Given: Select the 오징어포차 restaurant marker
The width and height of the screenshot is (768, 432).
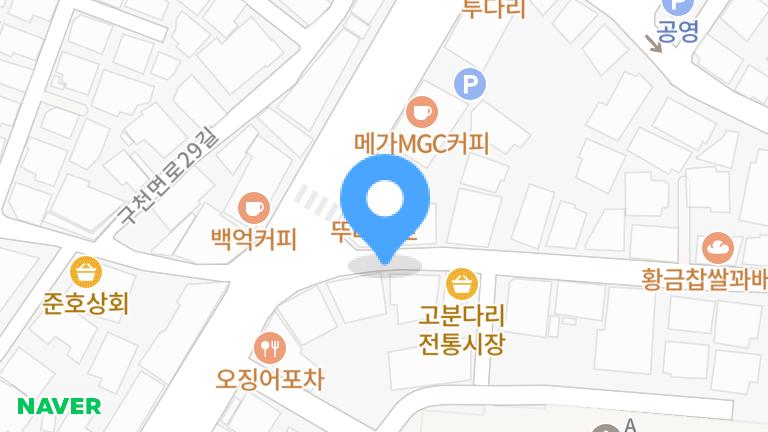Looking at the screenshot, I should tap(272, 348).
